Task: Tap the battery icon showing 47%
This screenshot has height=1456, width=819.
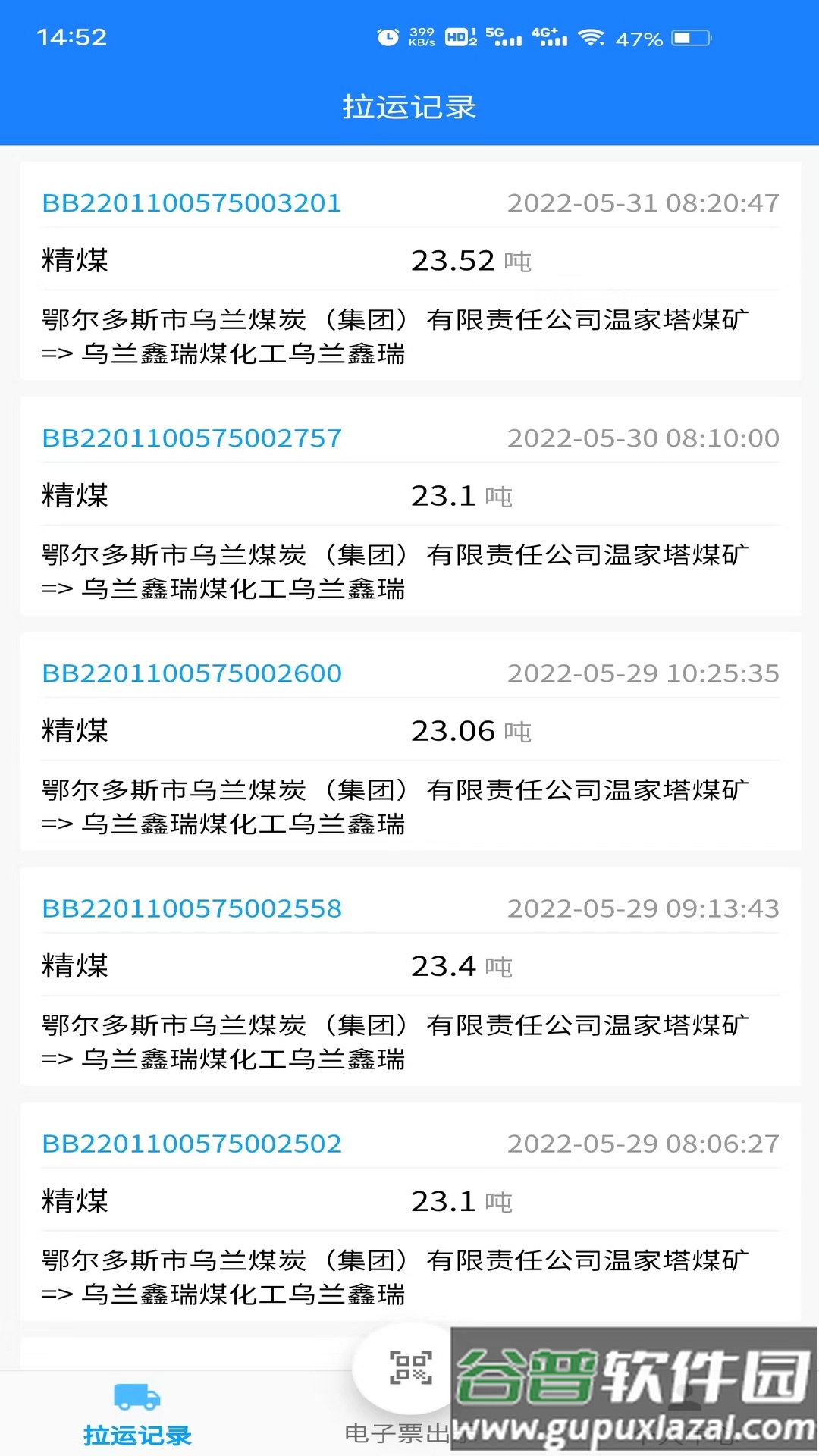Action: point(692,36)
